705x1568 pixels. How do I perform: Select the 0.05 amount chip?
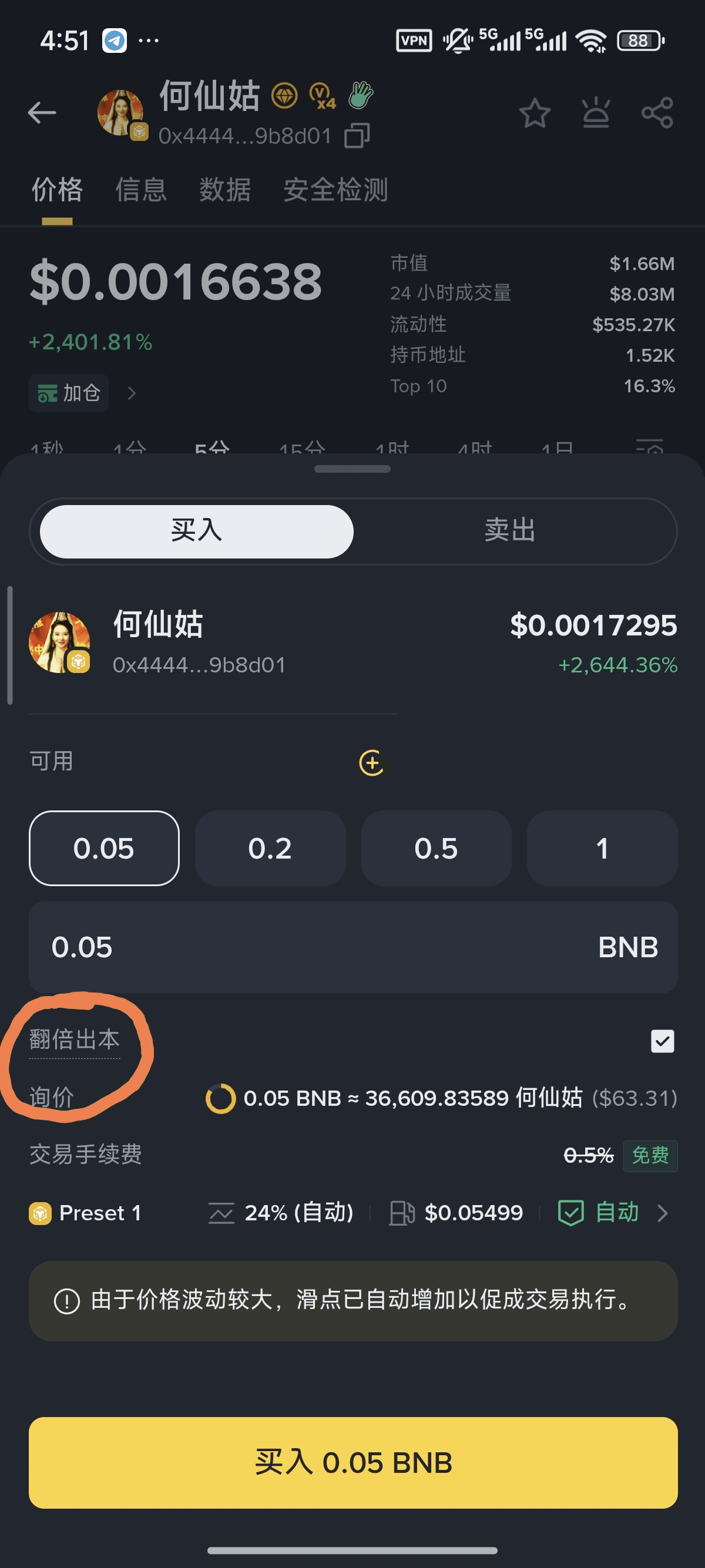pyautogui.click(x=104, y=848)
